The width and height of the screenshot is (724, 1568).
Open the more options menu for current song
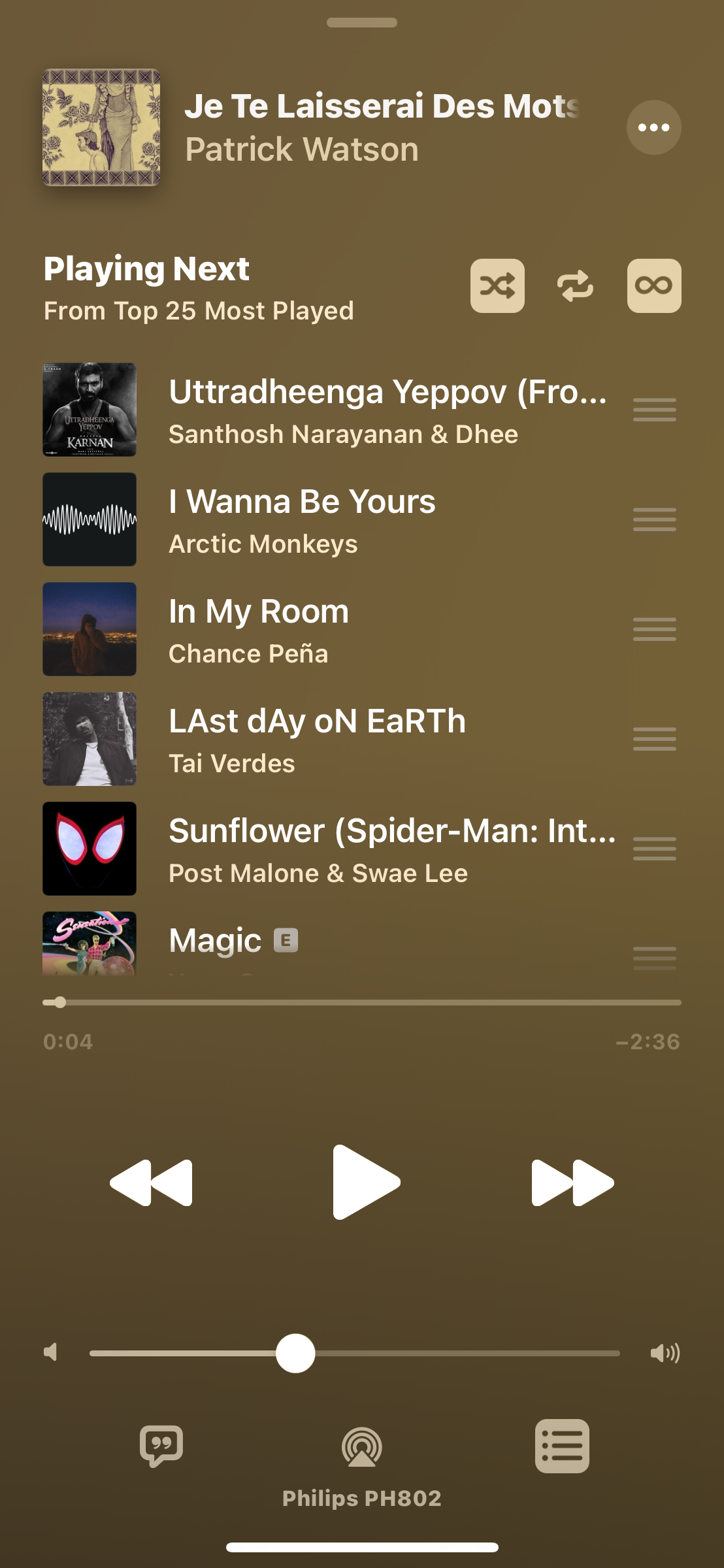point(653,127)
